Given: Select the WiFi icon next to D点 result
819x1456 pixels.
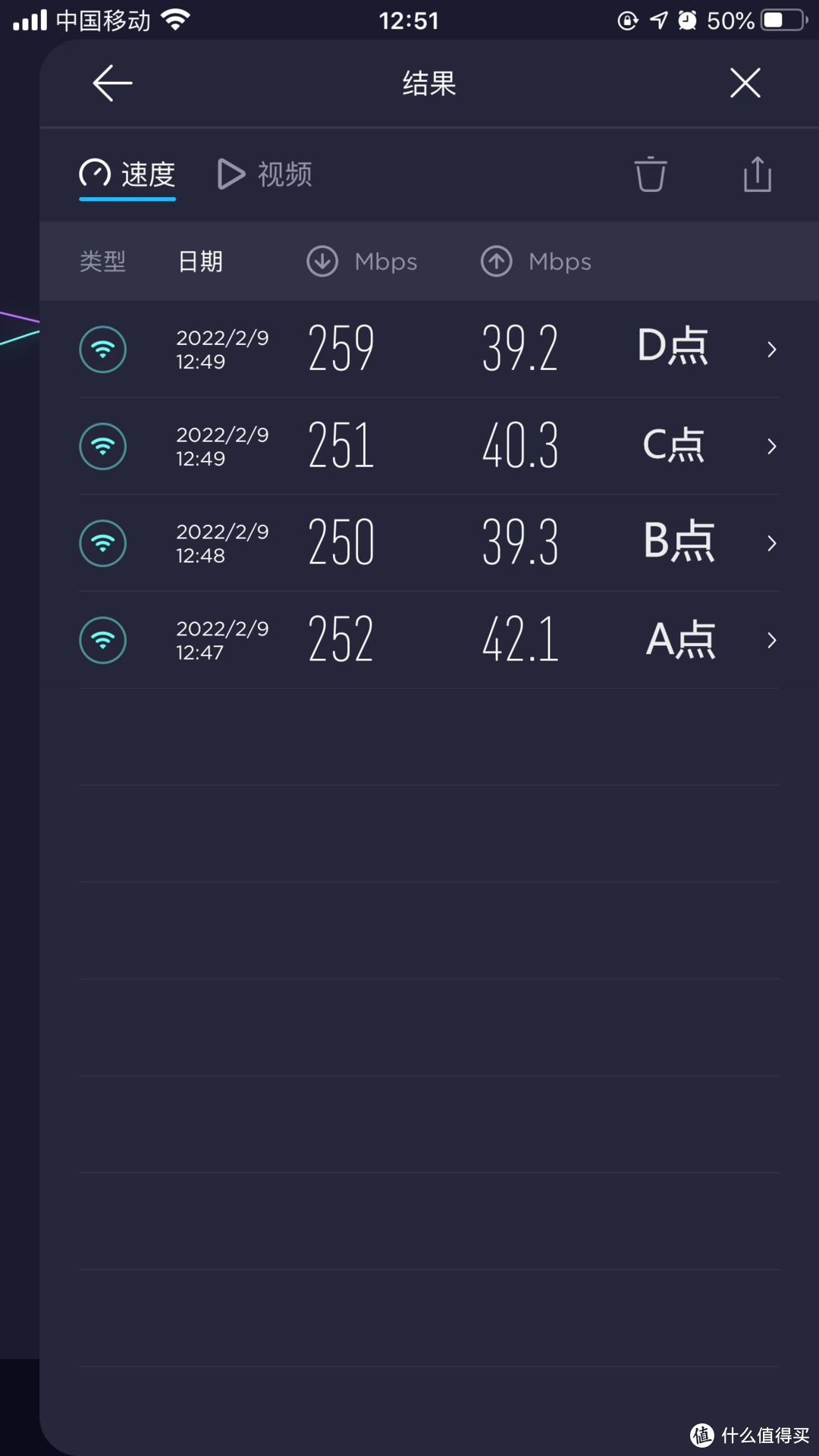Looking at the screenshot, I should 102,349.
